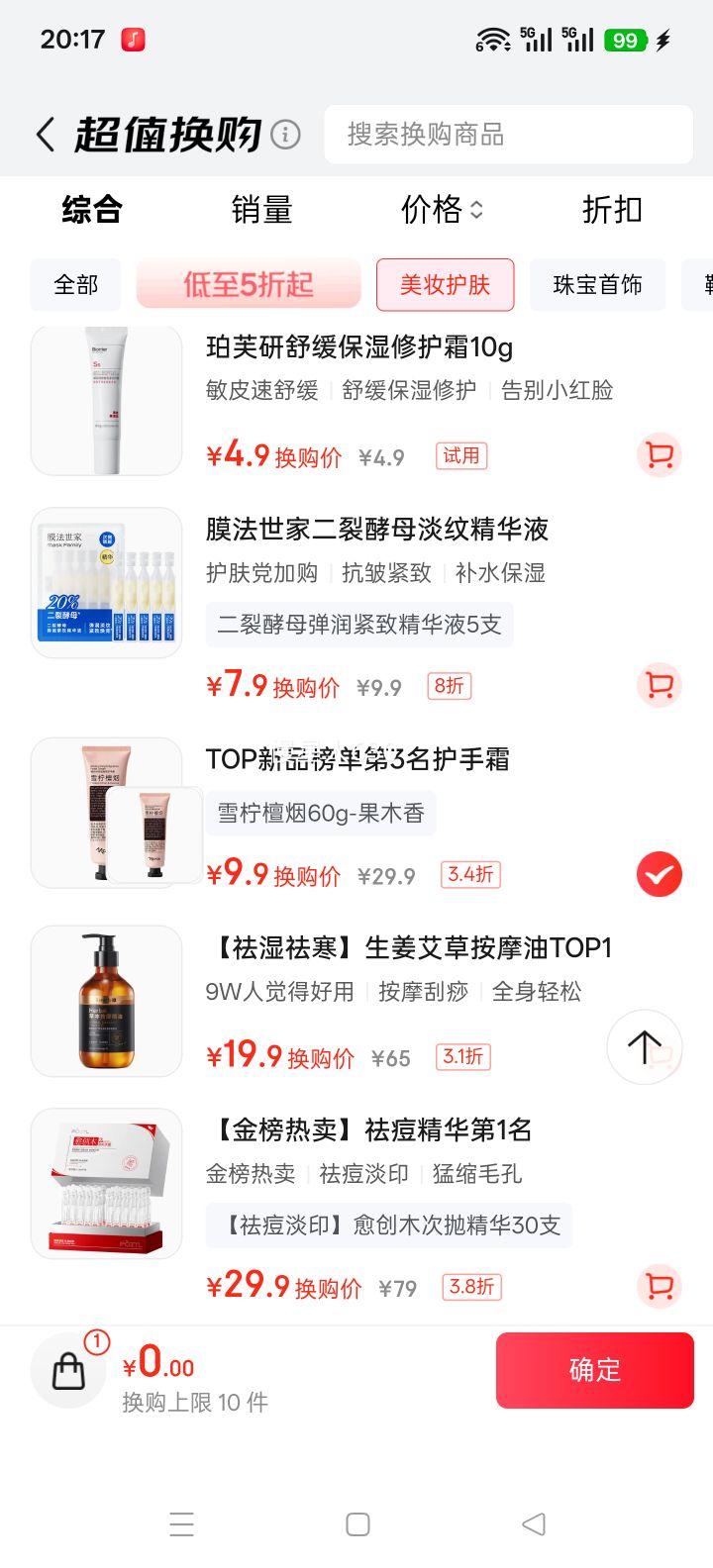This screenshot has height=1568, width=713.
Task: Go back from 超值换购 page
Action: (46, 135)
